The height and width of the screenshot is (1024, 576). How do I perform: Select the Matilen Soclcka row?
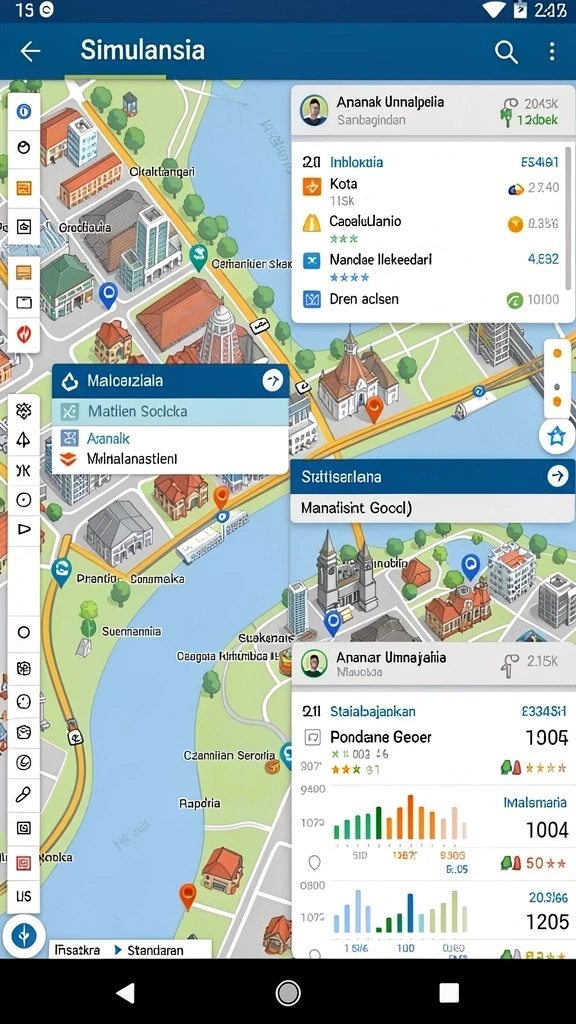170,411
